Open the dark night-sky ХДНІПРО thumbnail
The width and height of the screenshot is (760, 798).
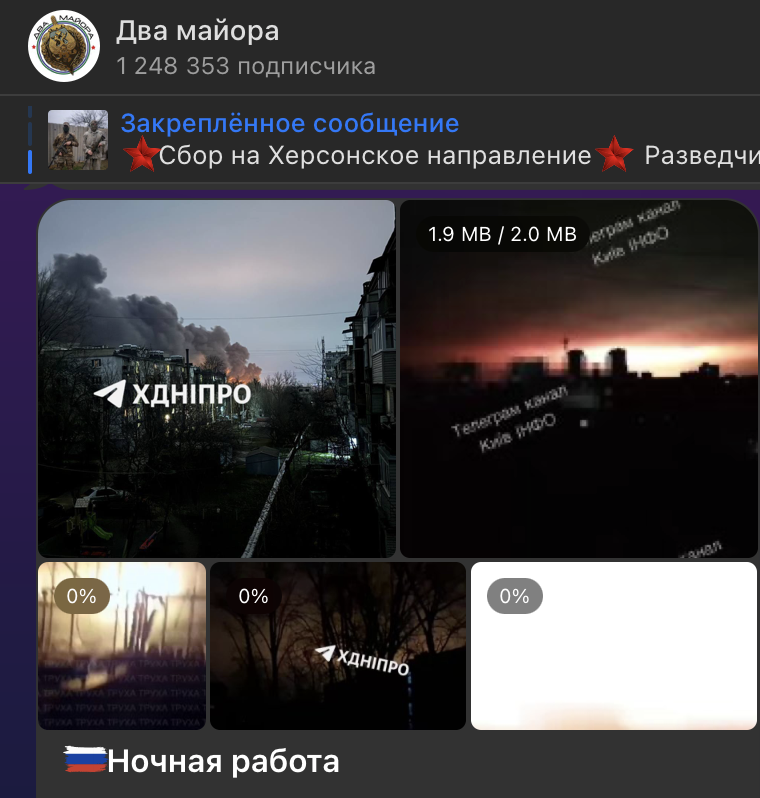(x=338, y=646)
